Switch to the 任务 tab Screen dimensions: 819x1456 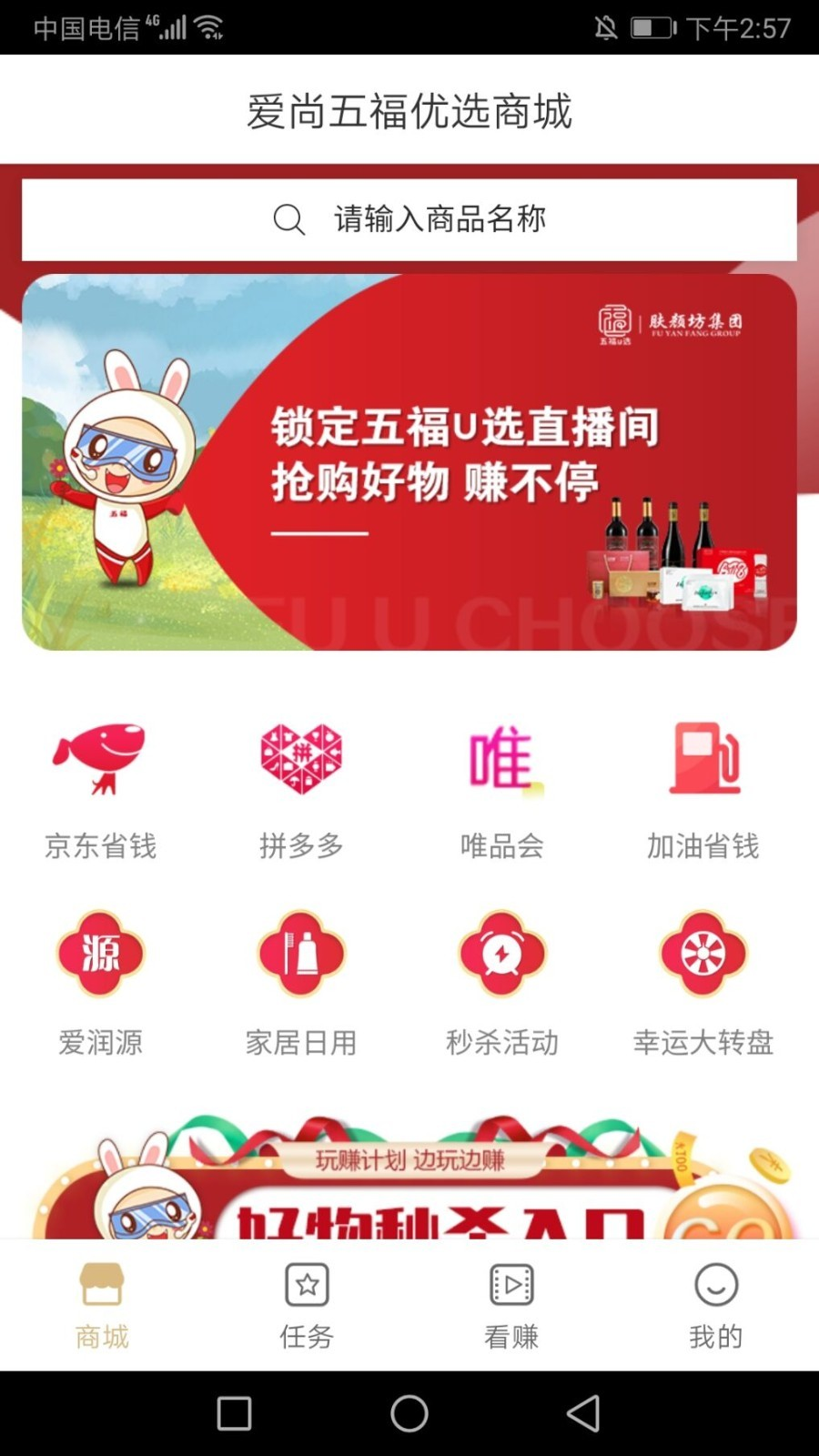pos(307,1306)
